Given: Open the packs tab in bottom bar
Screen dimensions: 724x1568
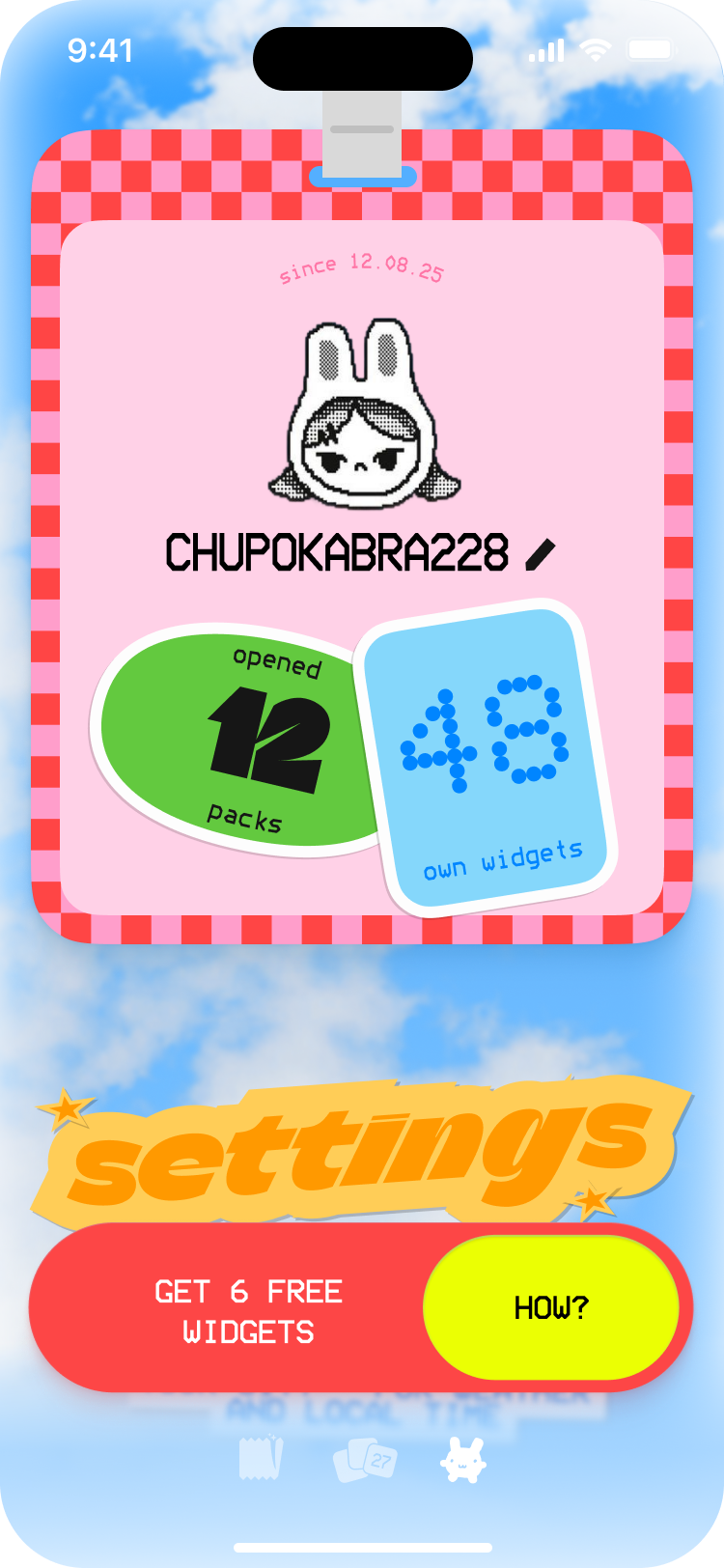Looking at the screenshot, I should pyautogui.click(x=261, y=1459).
